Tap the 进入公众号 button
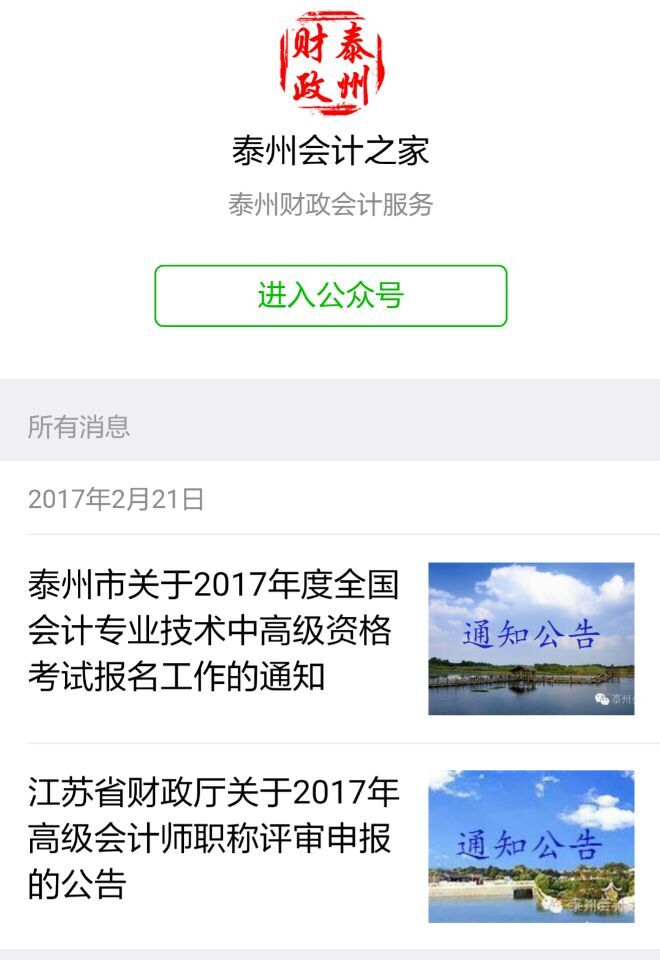 pyautogui.click(x=330, y=296)
